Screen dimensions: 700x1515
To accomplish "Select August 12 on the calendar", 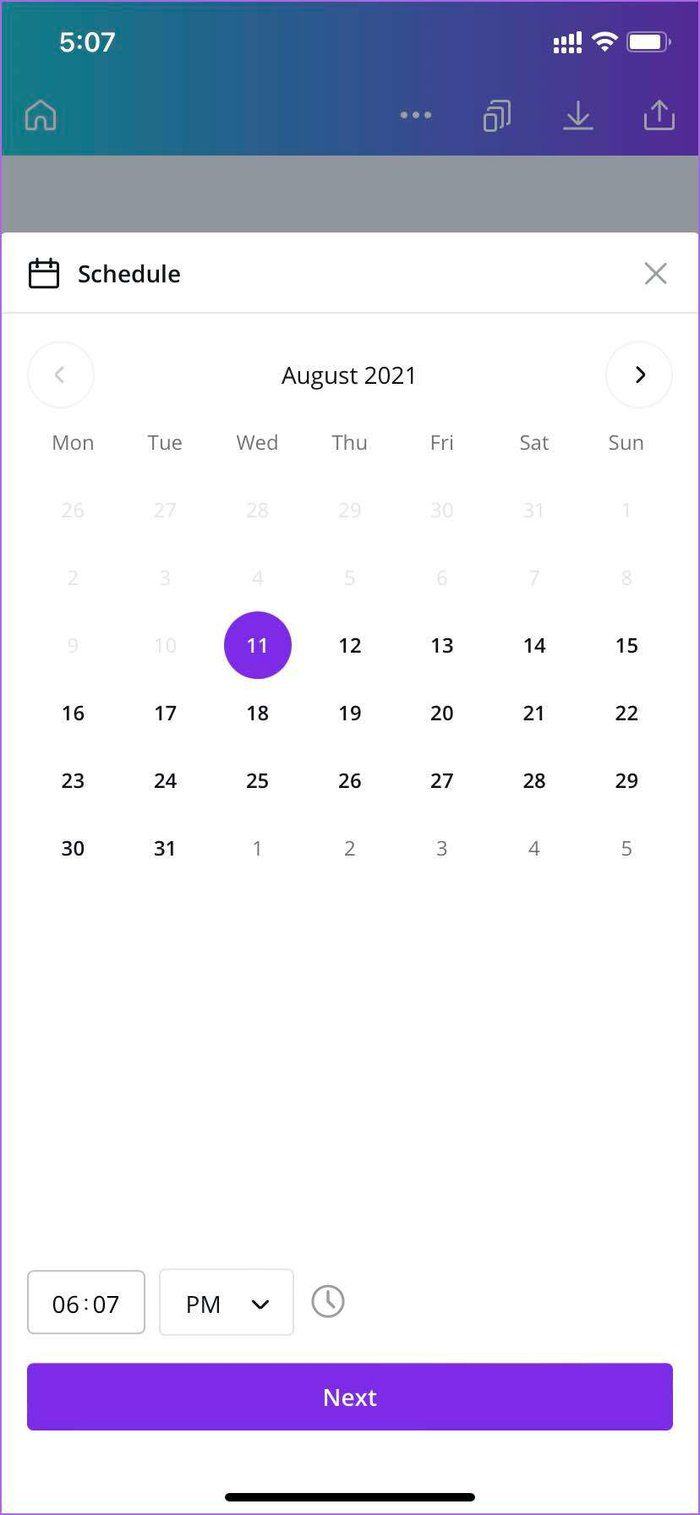I will tap(349, 646).
